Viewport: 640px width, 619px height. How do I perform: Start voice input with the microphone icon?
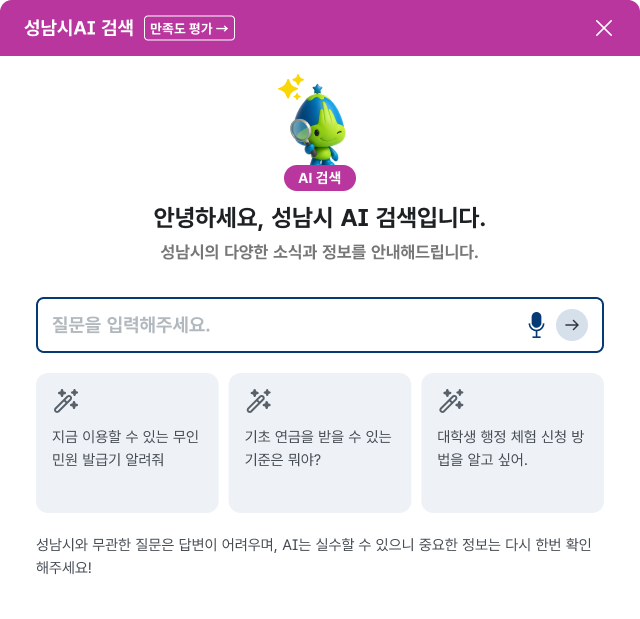tap(536, 325)
